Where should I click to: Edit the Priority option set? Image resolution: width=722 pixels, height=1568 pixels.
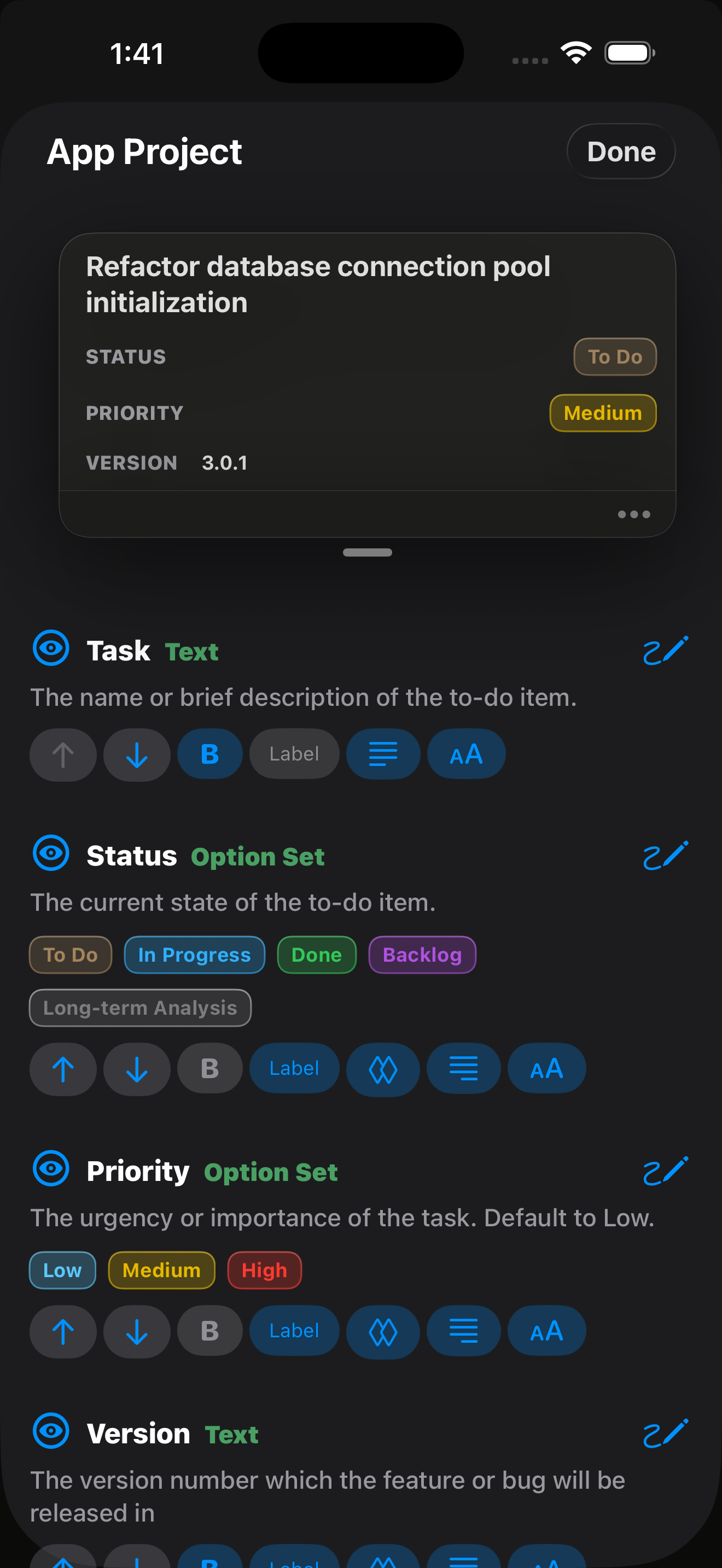click(x=665, y=1171)
